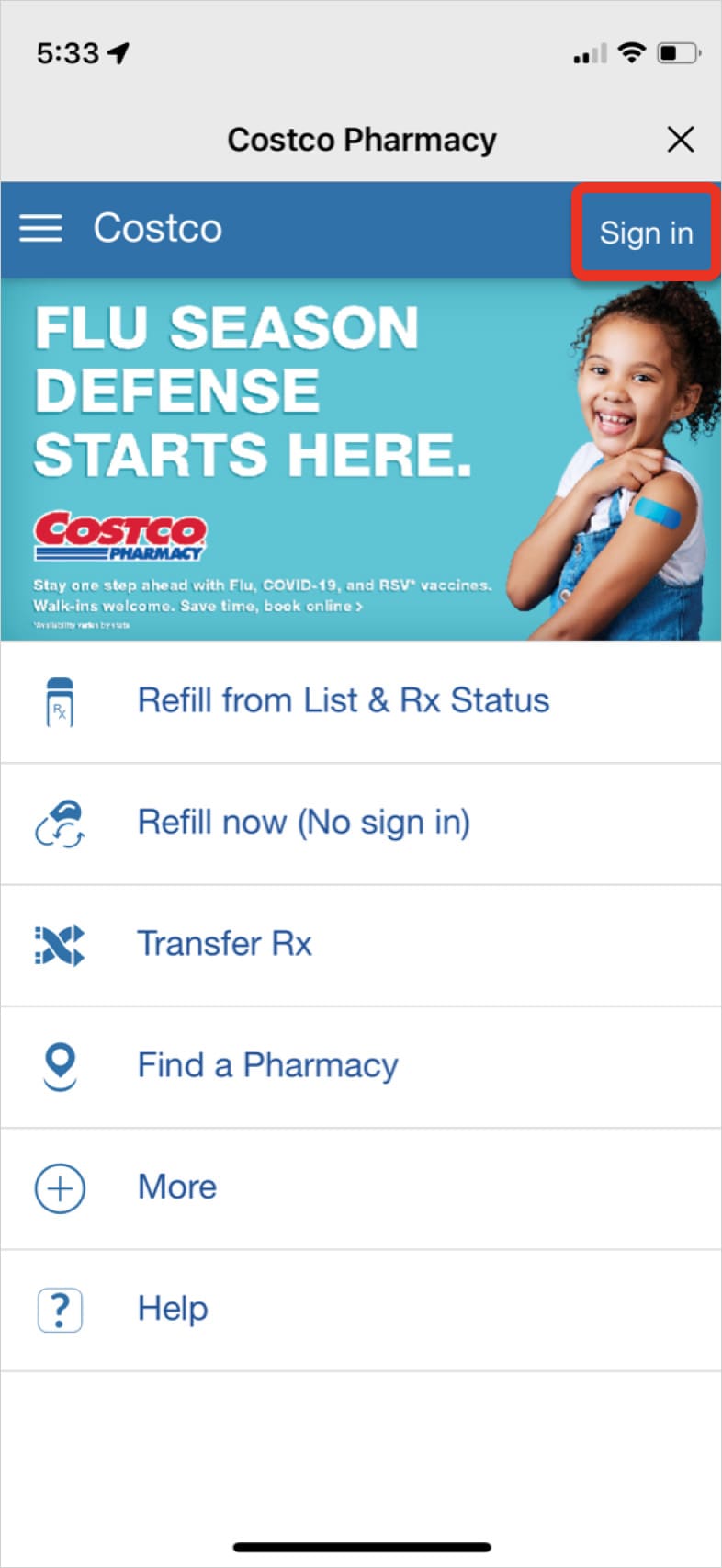Open the flu season vaccine banner
The height and width of the screenshot is (1568, 722).
[x=361, y=460]
